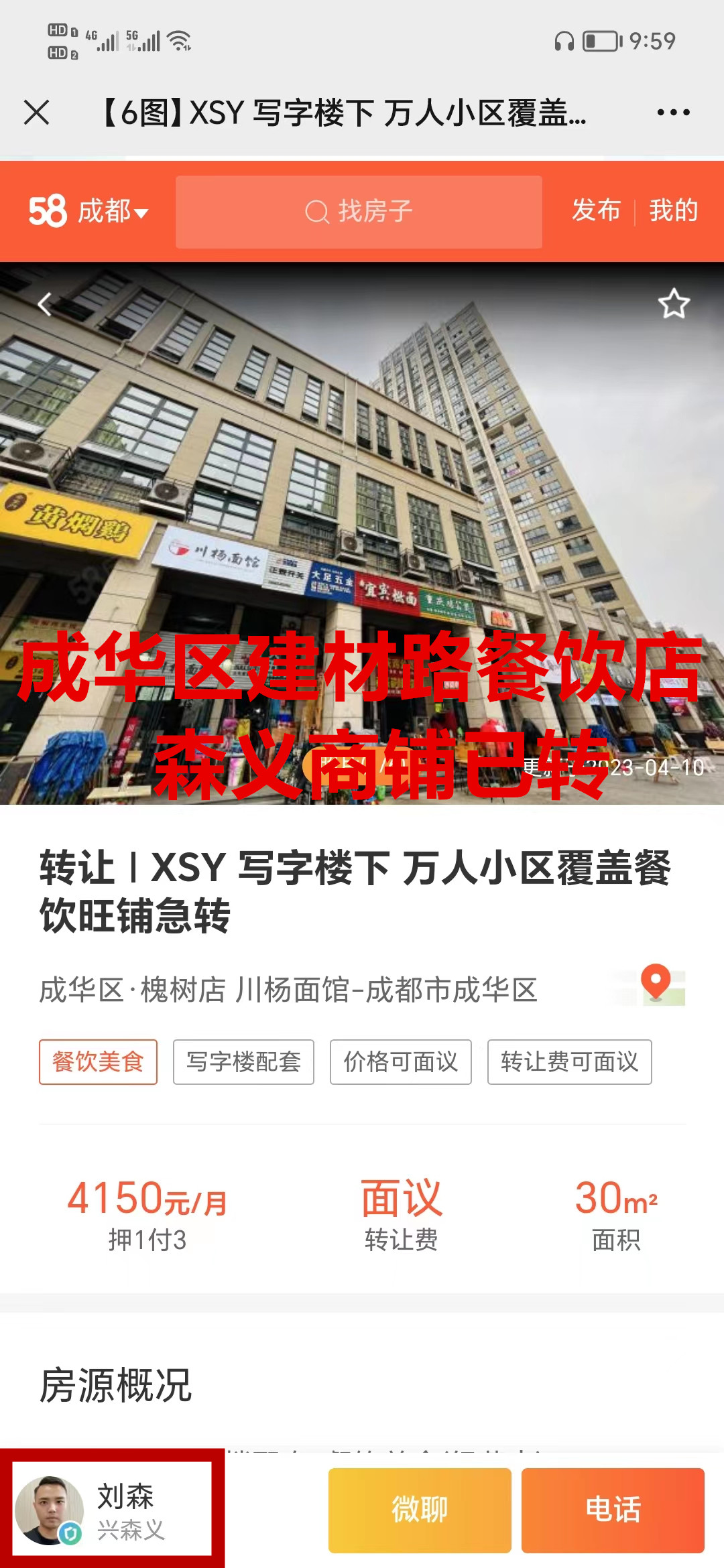Open 发布 to post a listing

[596, 210]
